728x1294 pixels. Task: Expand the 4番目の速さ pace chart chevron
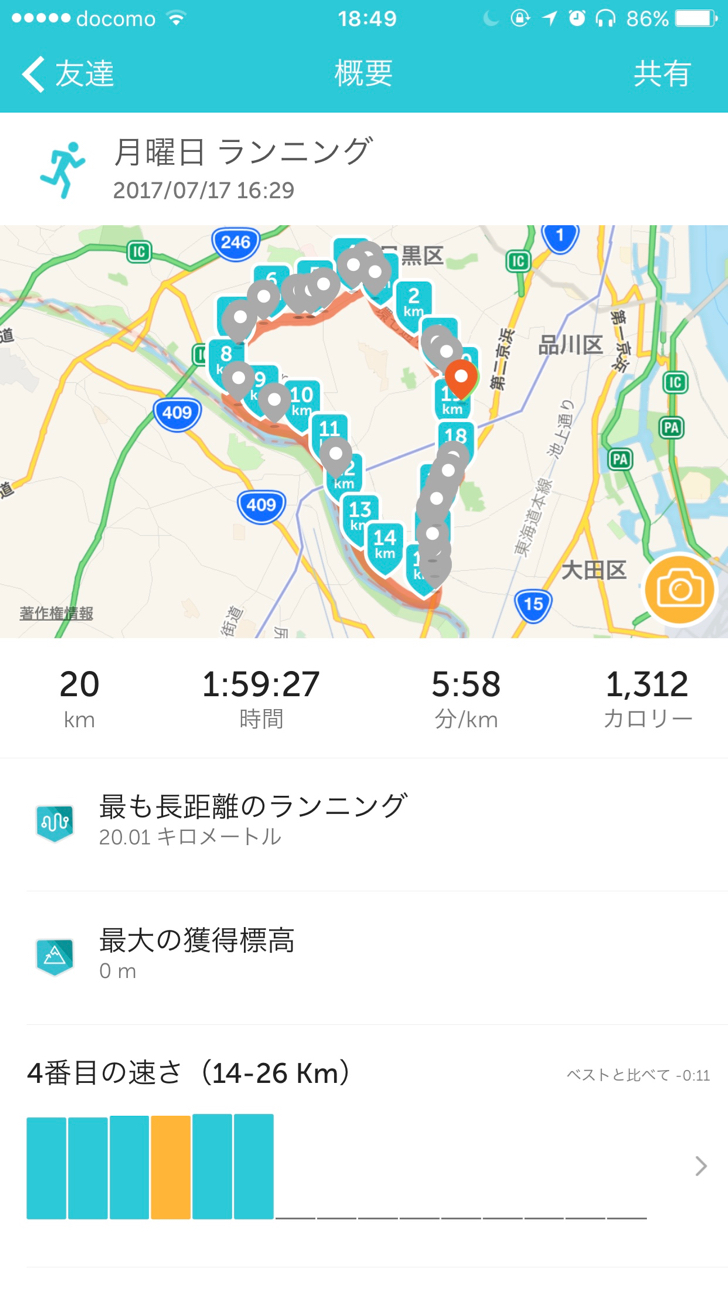[701, 1166]
